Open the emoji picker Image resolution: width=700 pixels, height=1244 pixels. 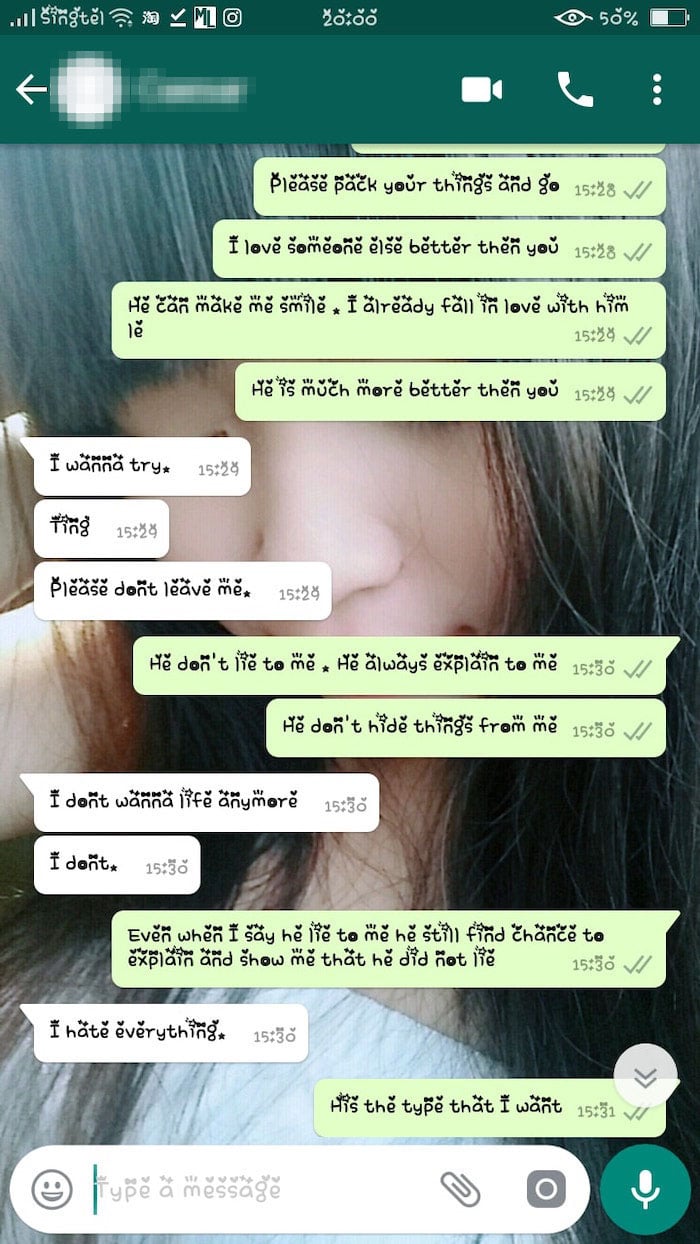click(52, 1189)
